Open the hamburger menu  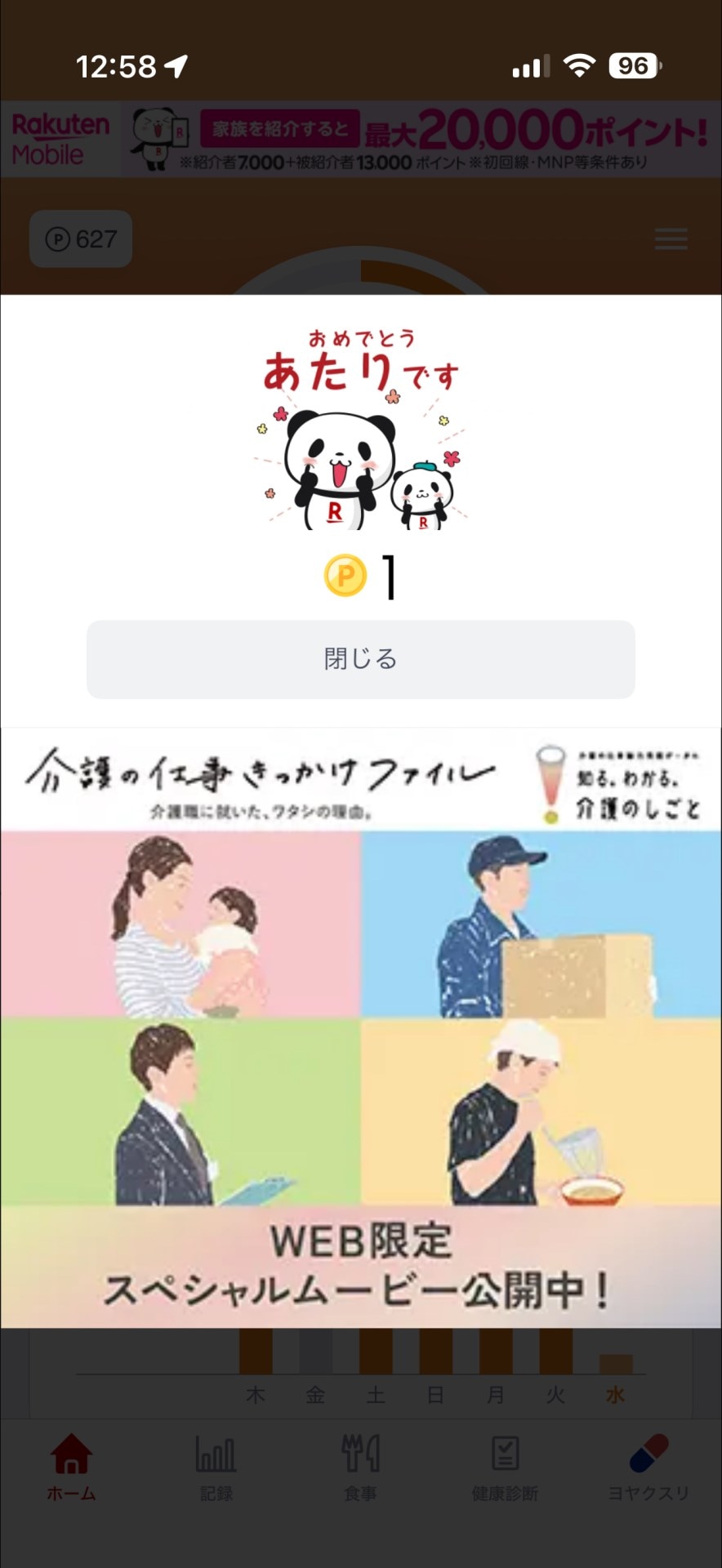[x=670, y=238]
